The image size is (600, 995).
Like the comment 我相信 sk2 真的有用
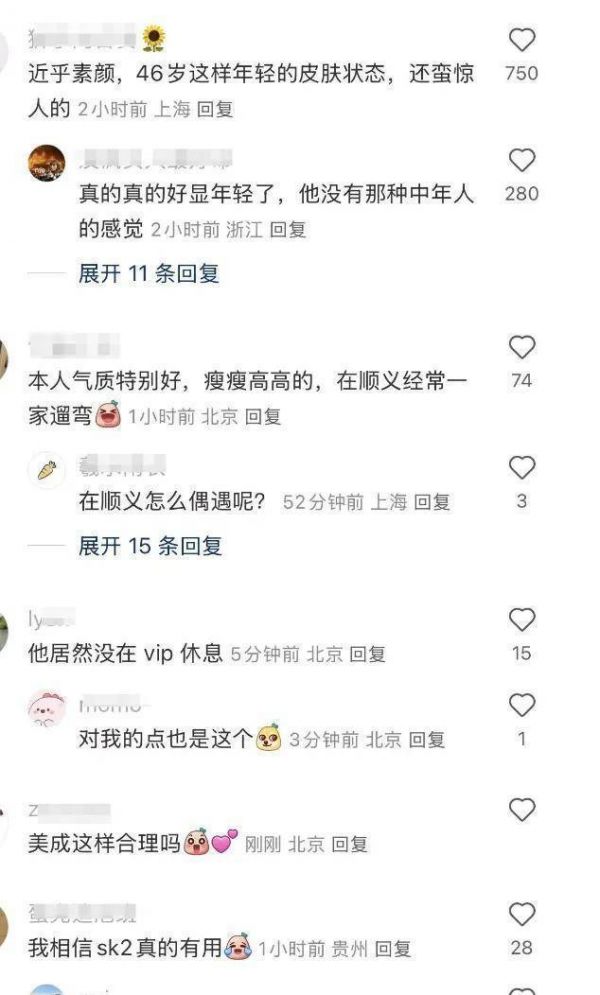[522, 914]
